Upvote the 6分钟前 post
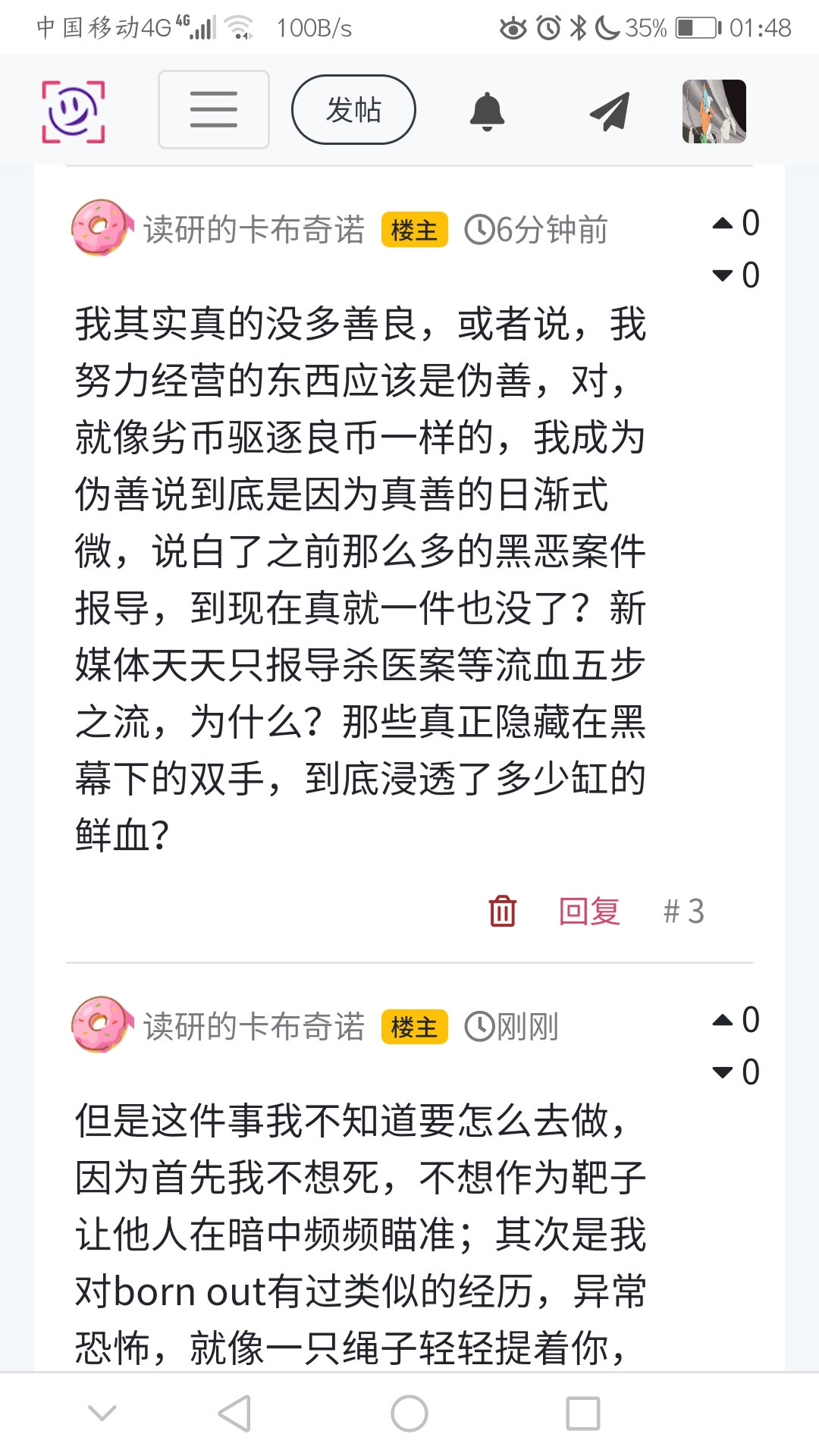This screenshot has height=1456, width=819. tap(723, 224)
